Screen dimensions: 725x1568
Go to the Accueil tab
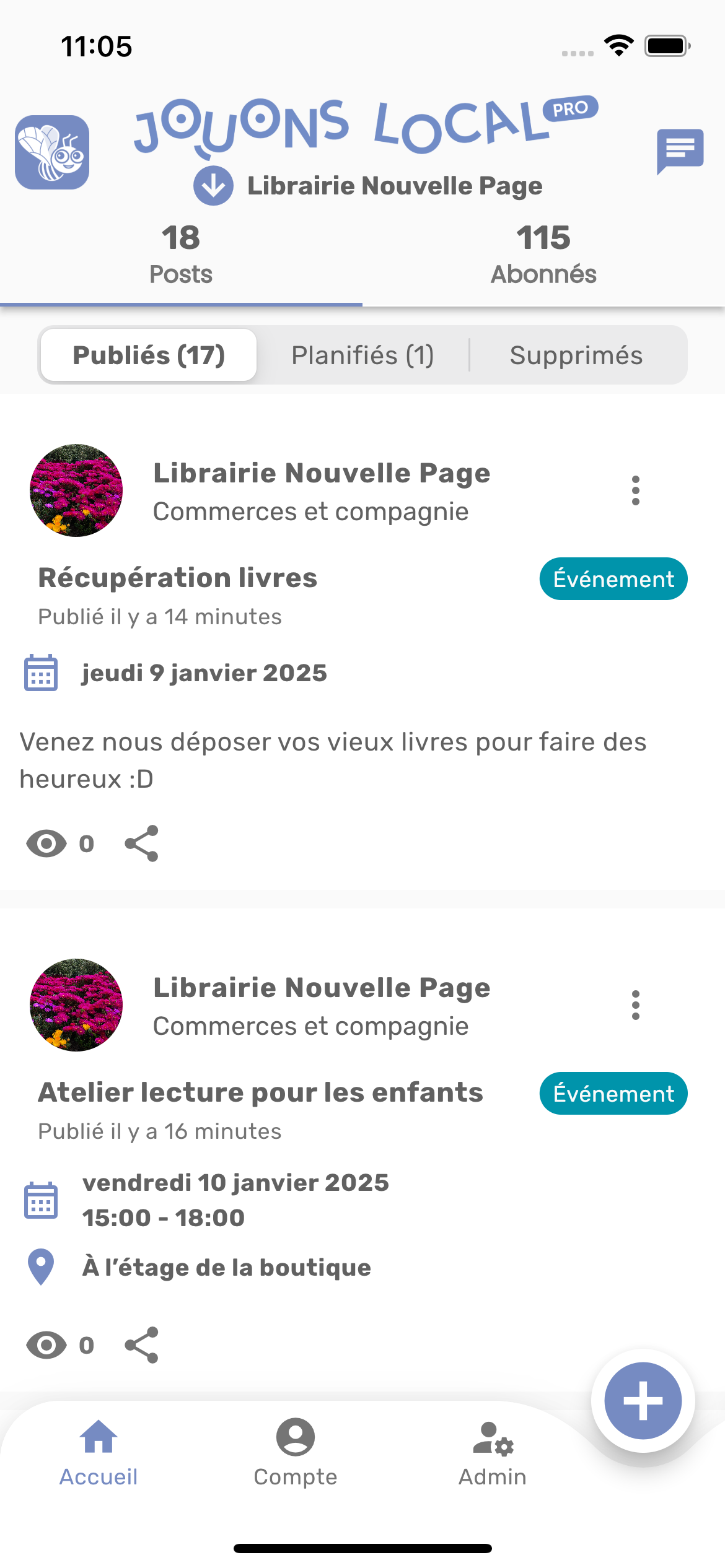(99, 1453)
